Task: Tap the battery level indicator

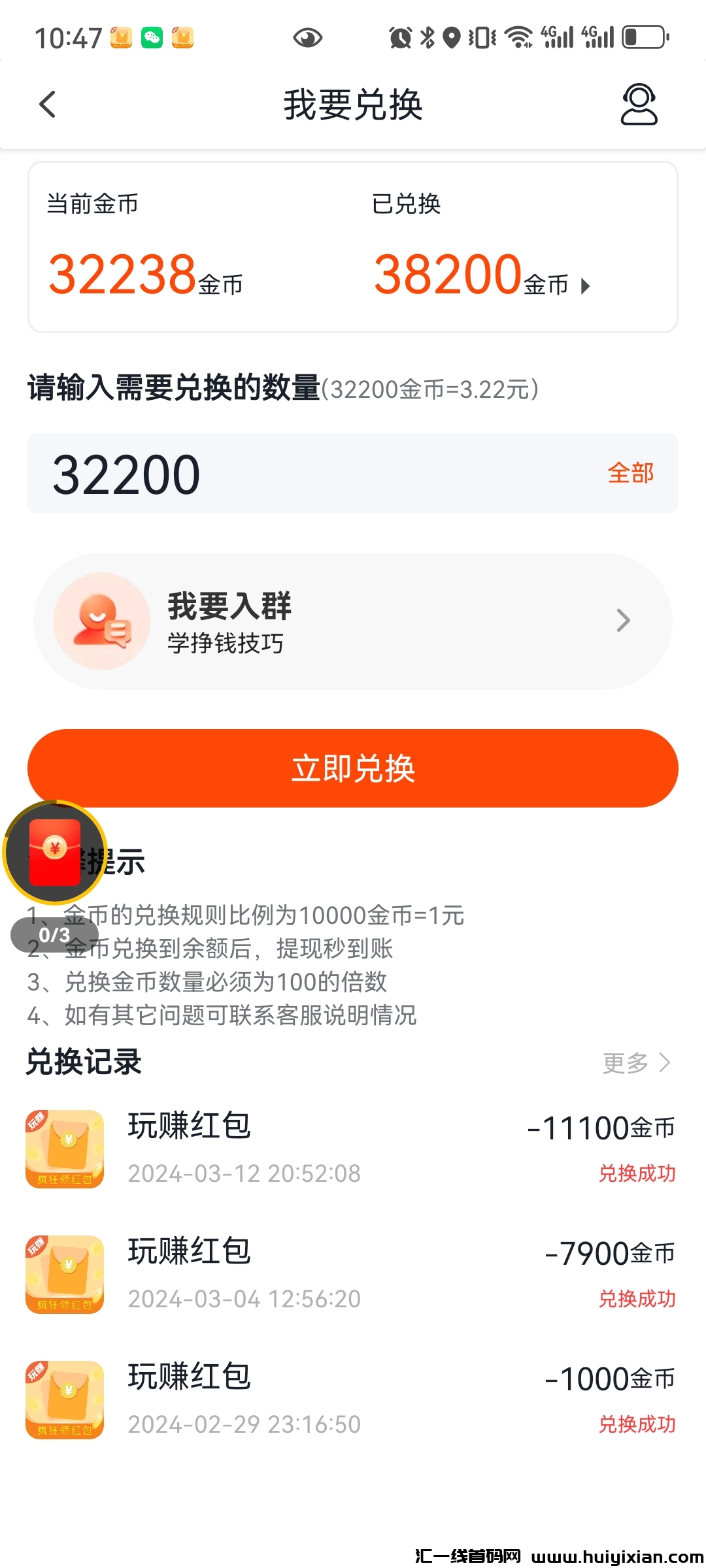Action: tap(644, 37)
